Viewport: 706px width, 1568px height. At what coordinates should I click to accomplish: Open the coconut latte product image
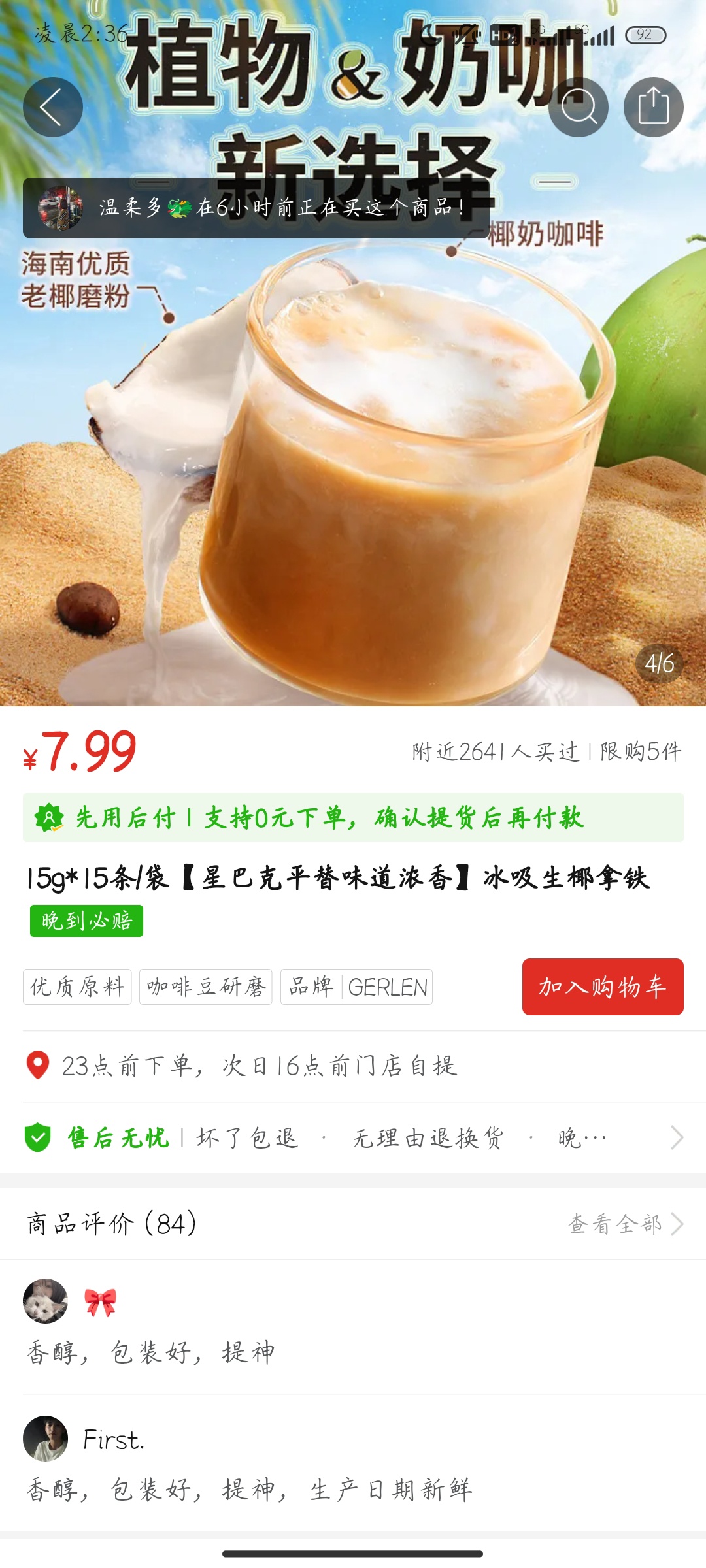(x=353, y=457)
